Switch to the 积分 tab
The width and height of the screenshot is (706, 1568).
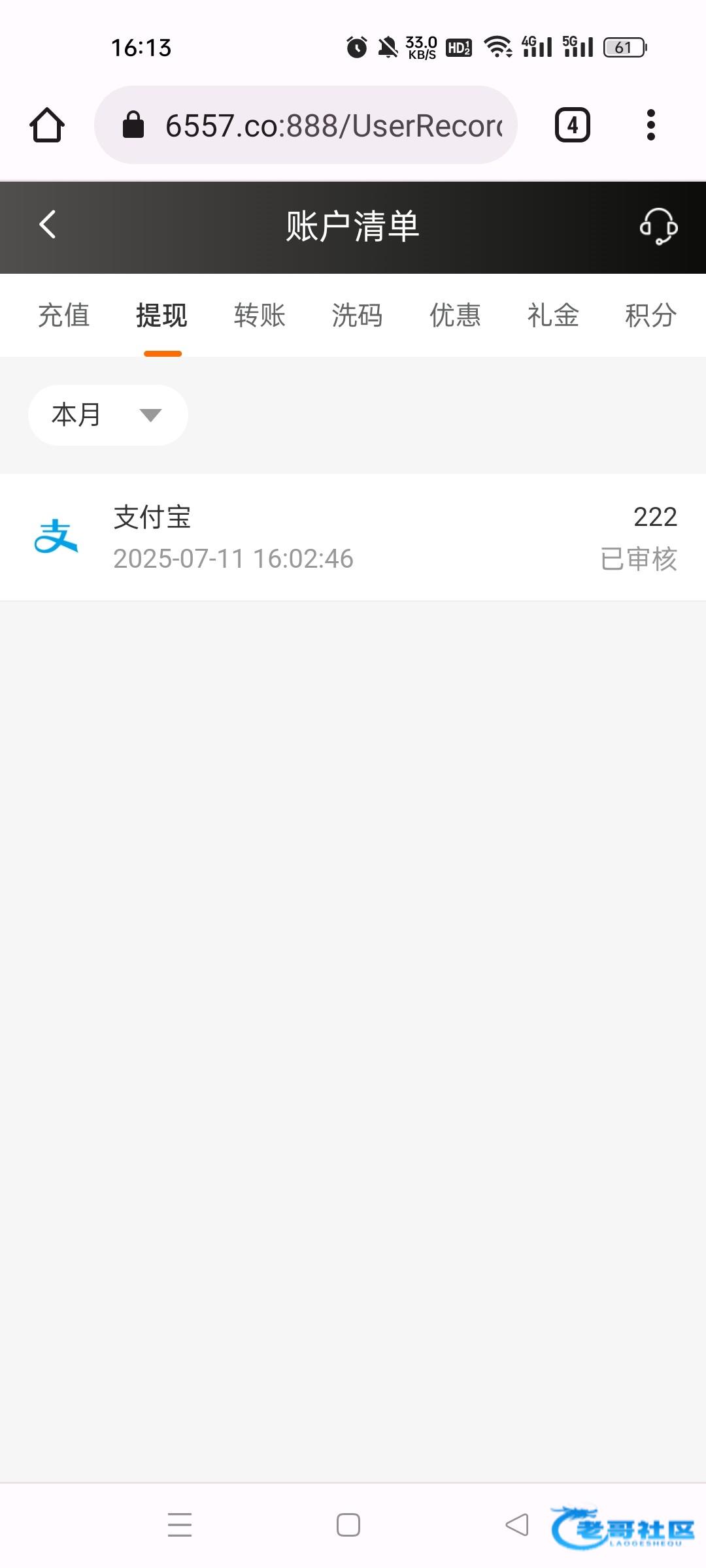point(650,316)
